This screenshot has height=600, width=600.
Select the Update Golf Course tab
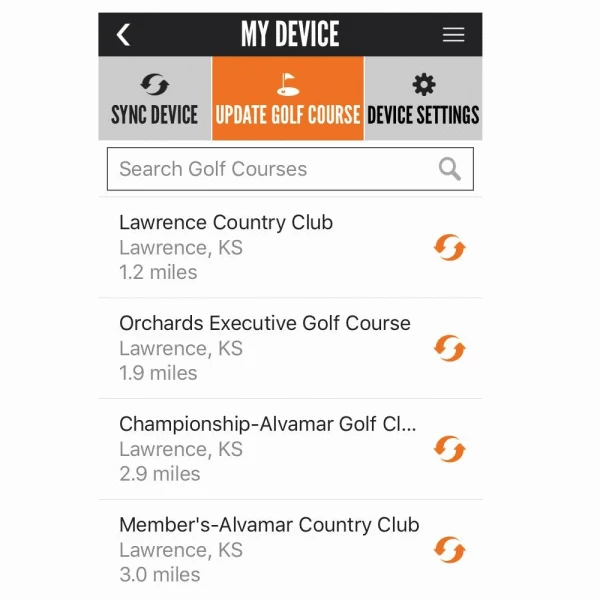coord(288,98)
